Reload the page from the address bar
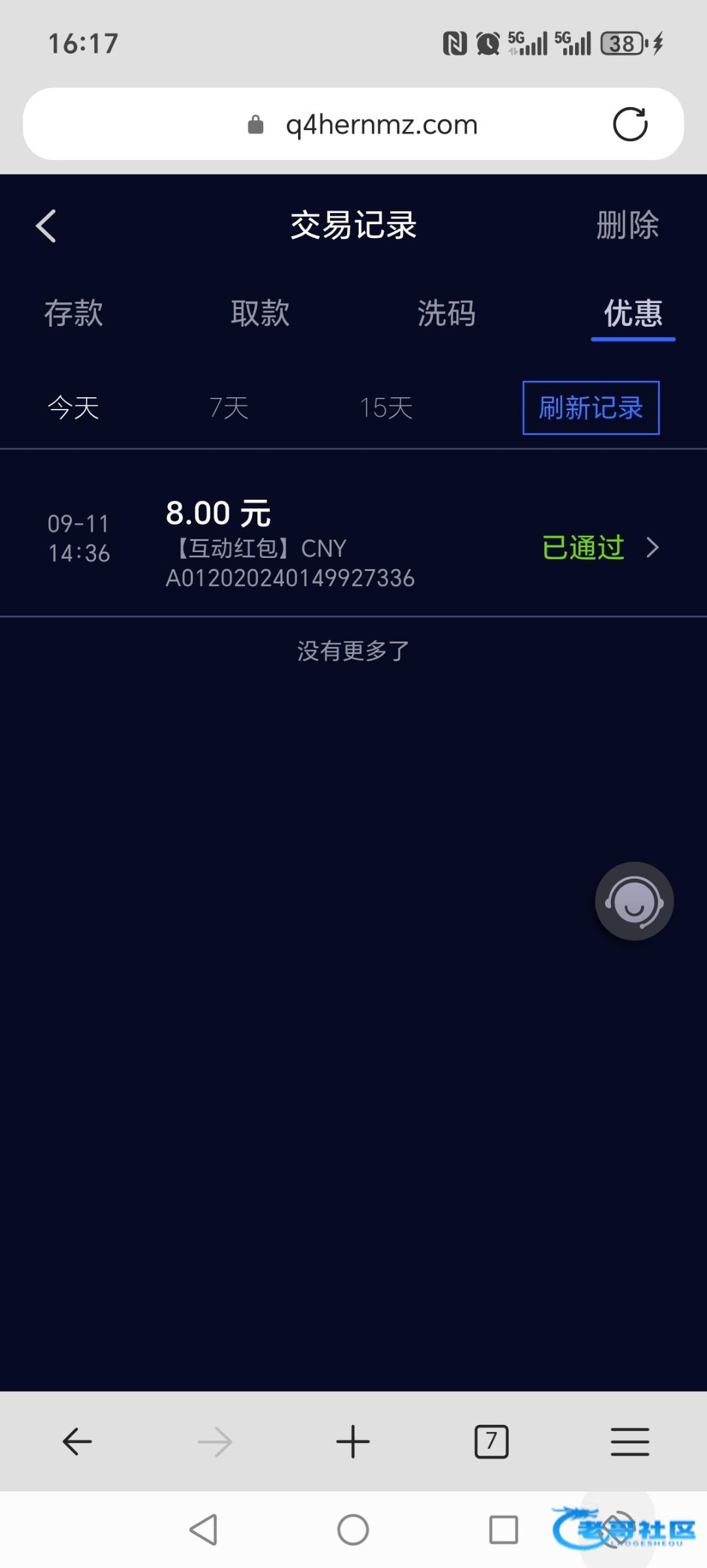Screen dimensions: 707x1568 pyautogui.click(x=630, y=124)
